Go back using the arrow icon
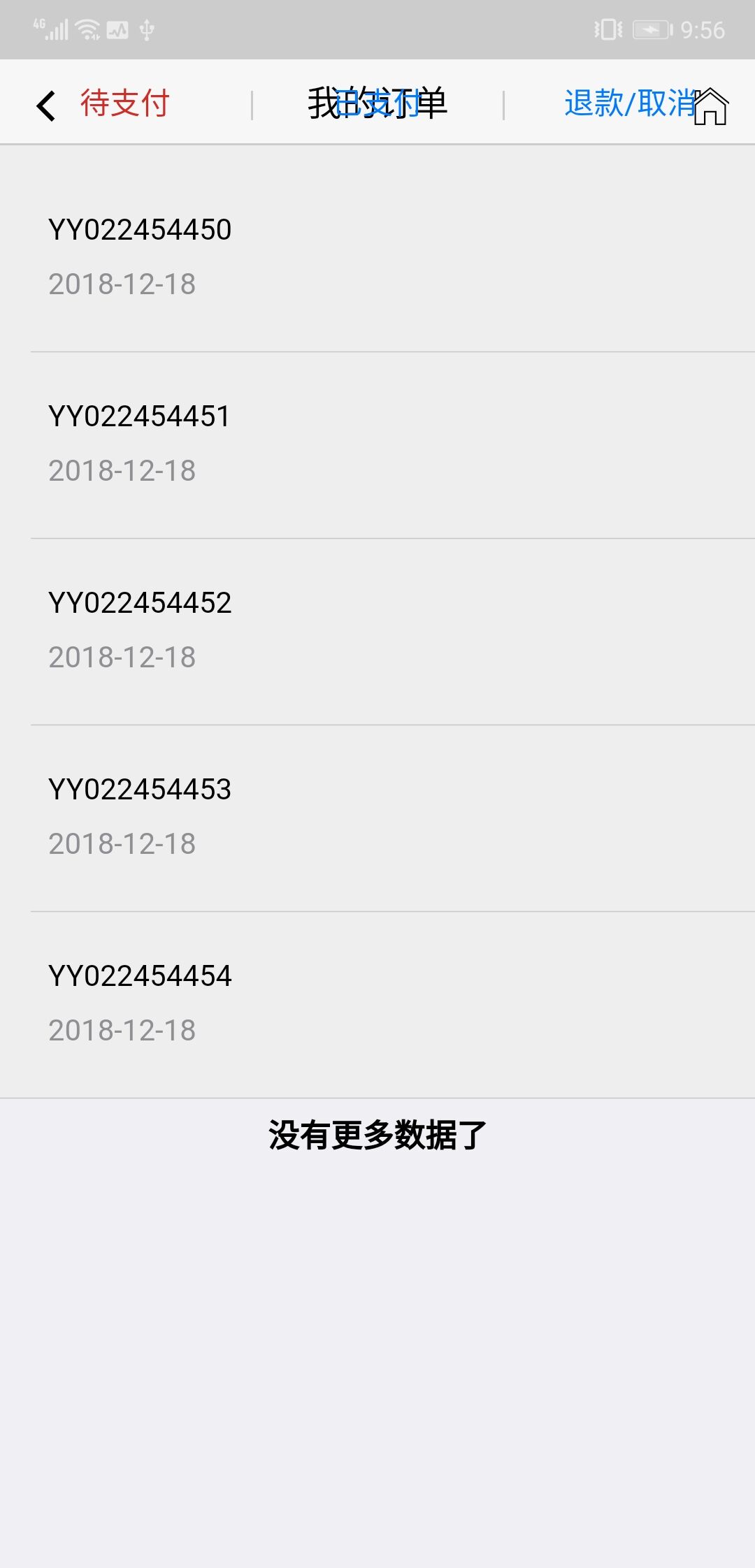Image resolution: width=755 pixels, height=1568 pixels. click(x=46, y=106)
